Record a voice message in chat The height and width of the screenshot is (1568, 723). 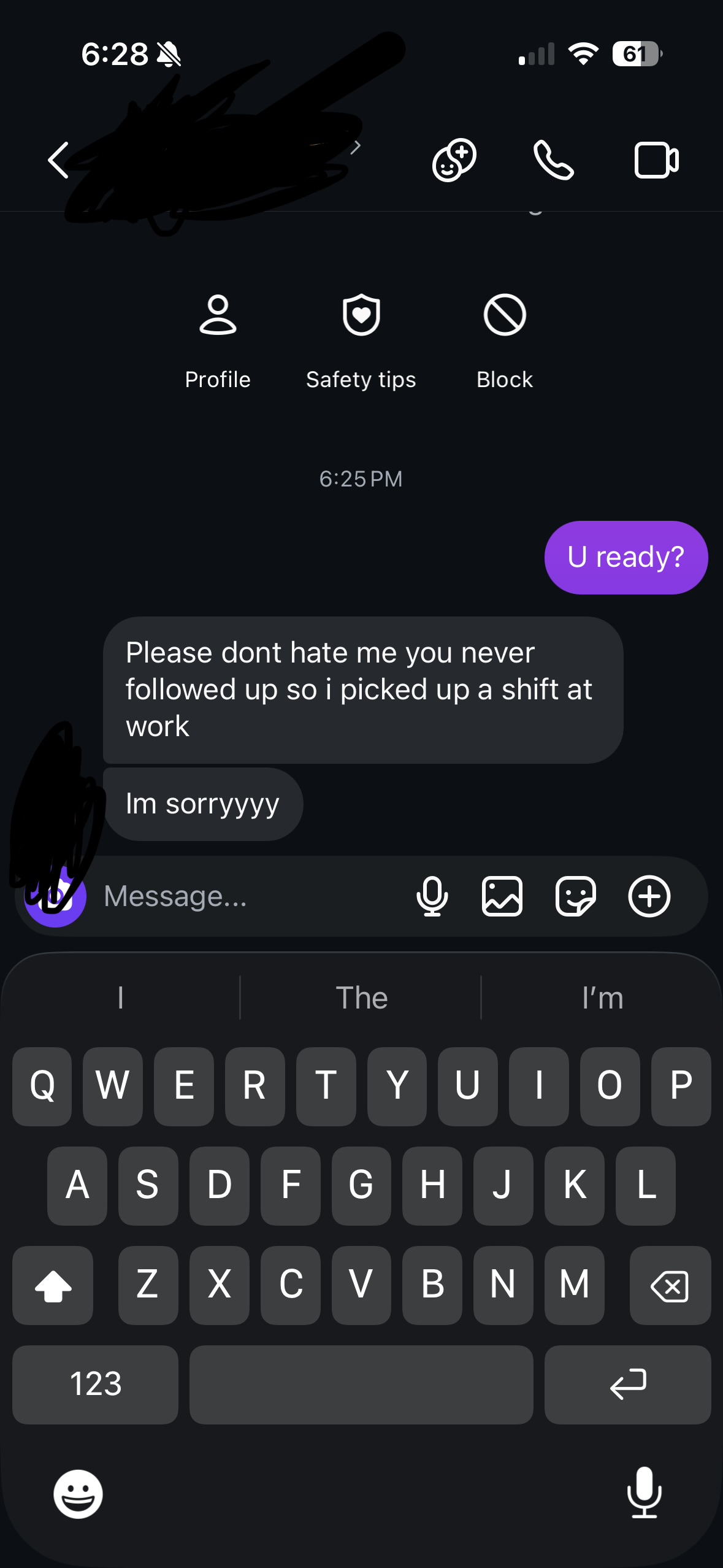pos(432,896)
